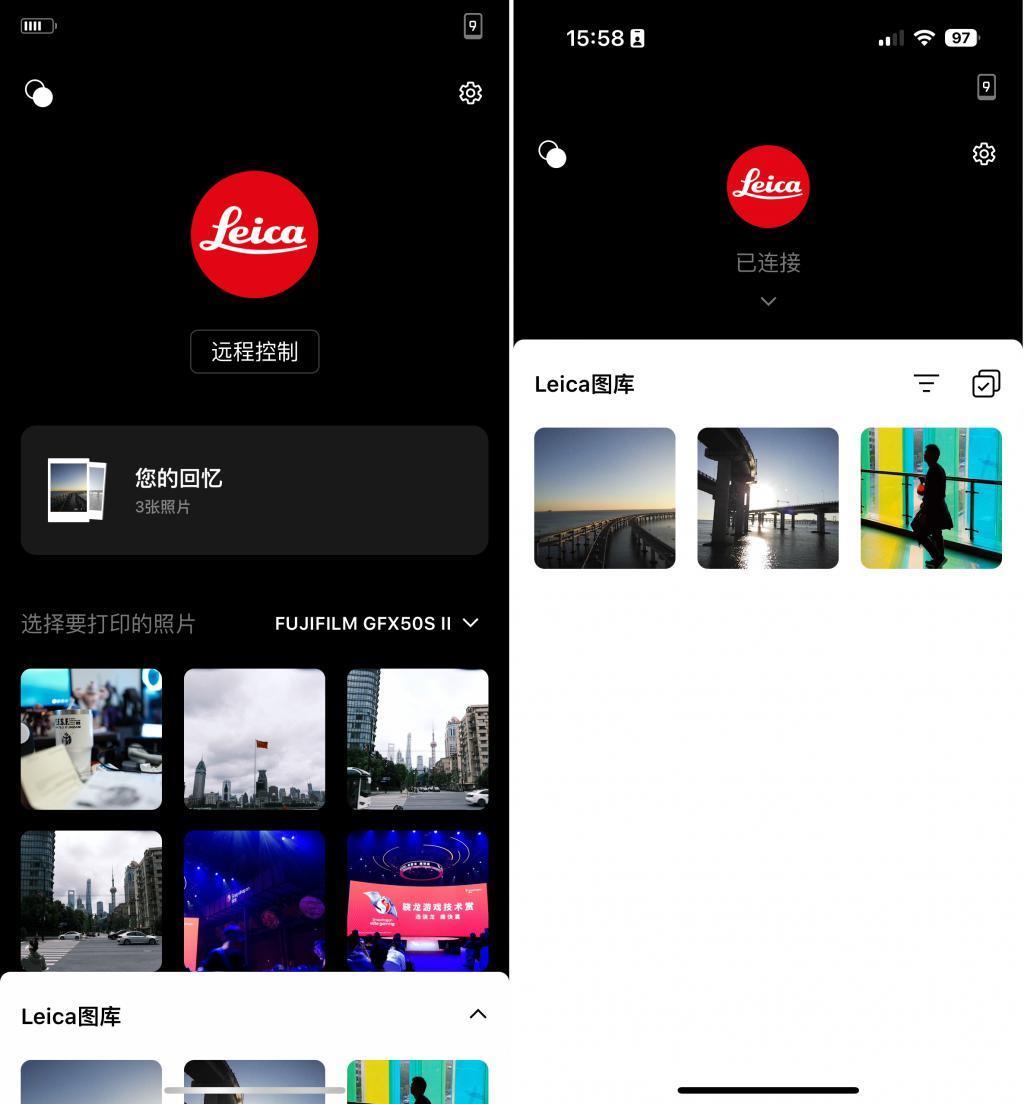Tap the 远程控制 remote control button

pyautogui.click(x=254, y=351)
